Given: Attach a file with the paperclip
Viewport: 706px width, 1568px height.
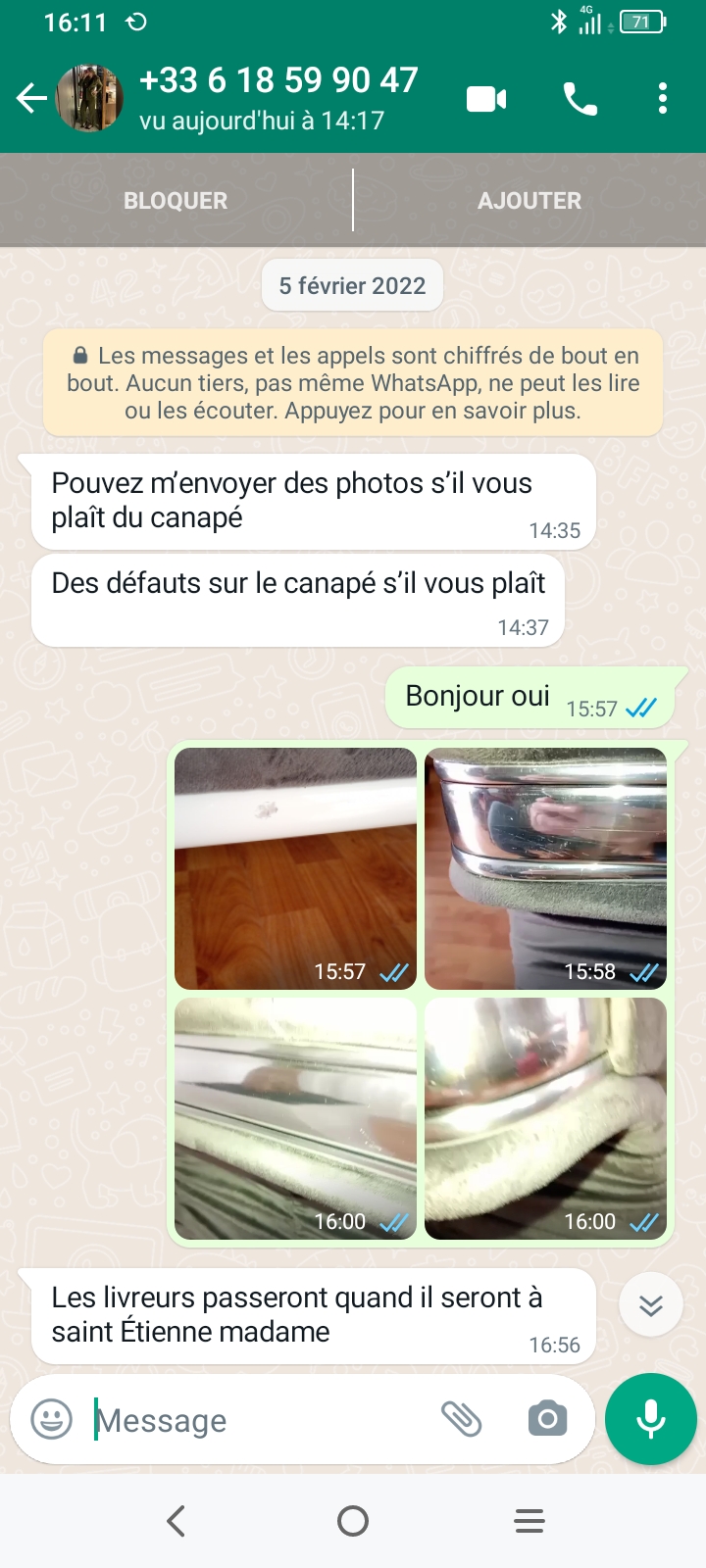Looking at the screenshot, I should (x=462, y=1419).
